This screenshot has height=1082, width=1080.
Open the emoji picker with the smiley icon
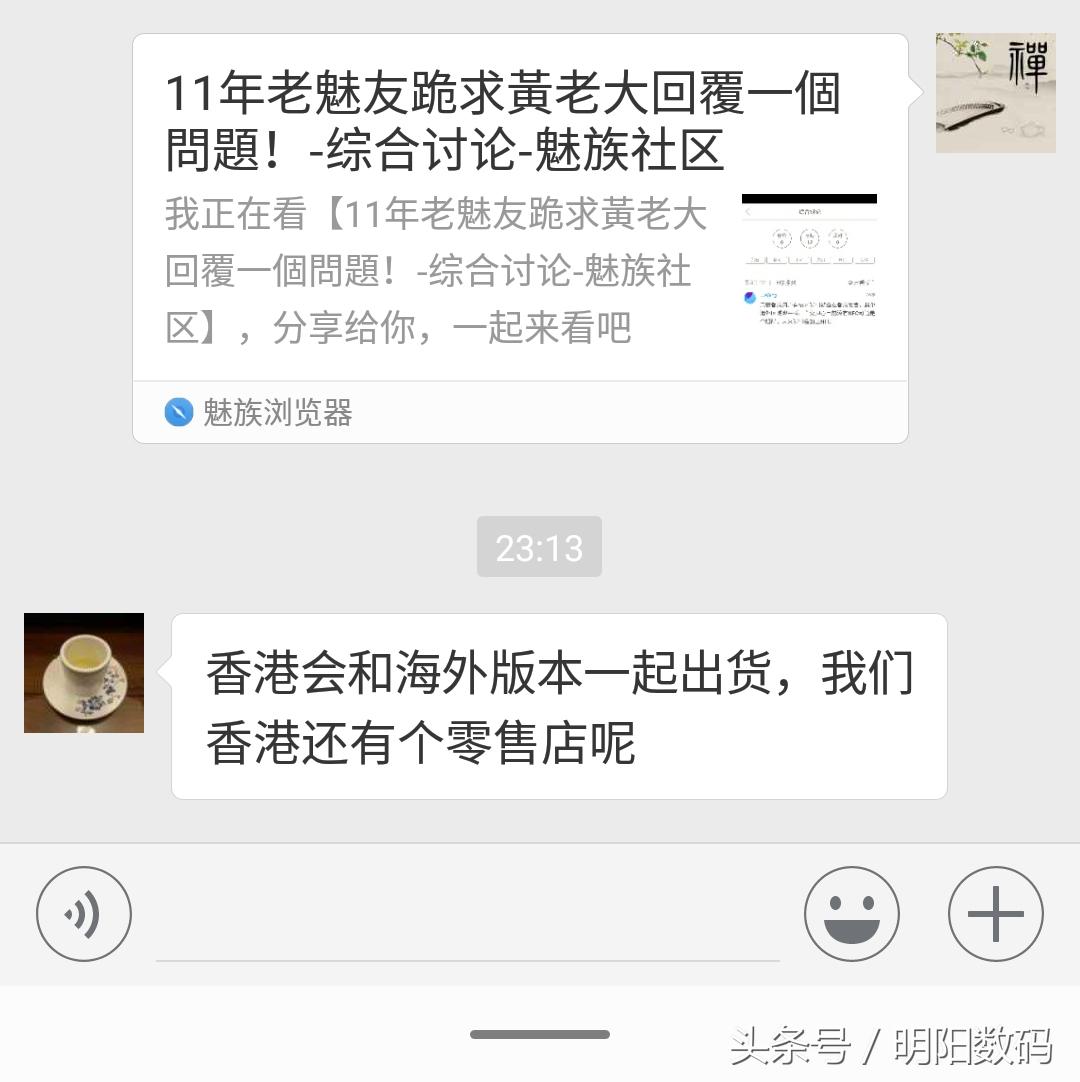851,913
